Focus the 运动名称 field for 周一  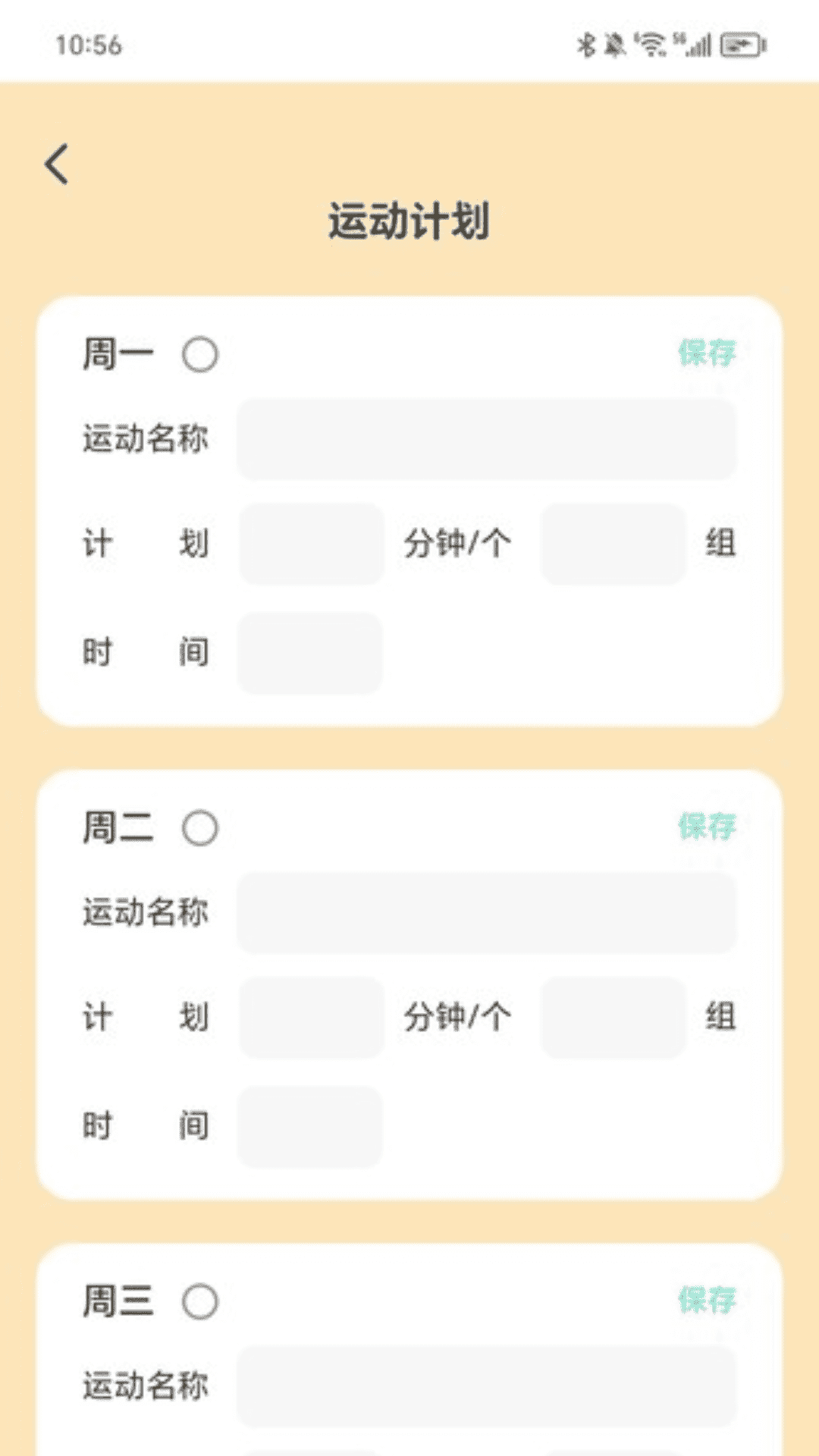(486, 439)
